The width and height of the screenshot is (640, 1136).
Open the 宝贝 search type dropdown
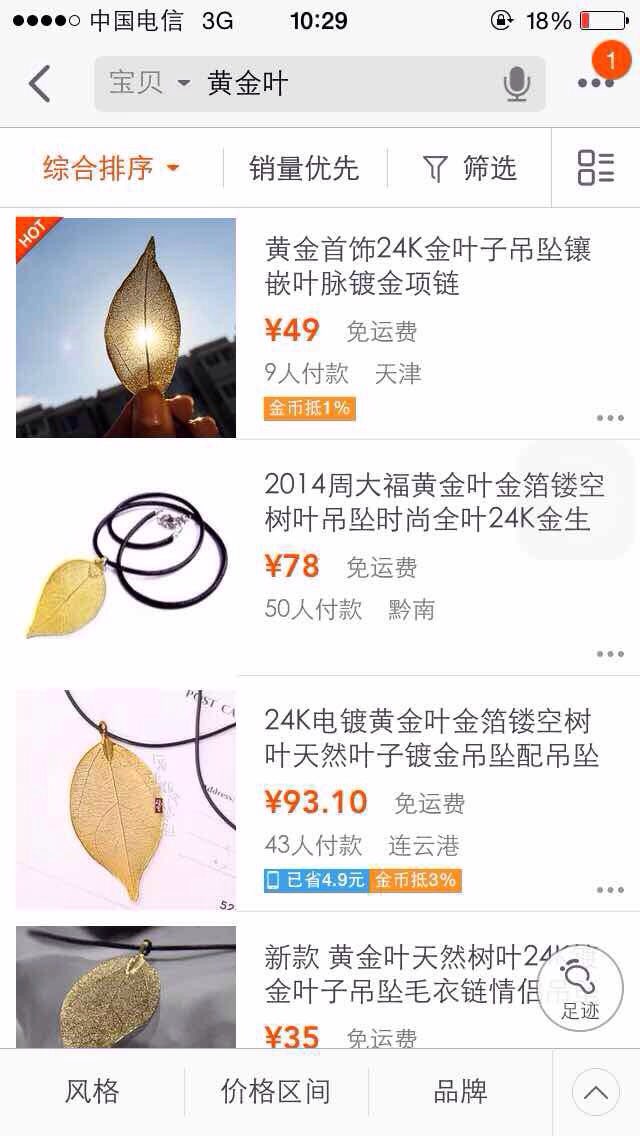150,84
